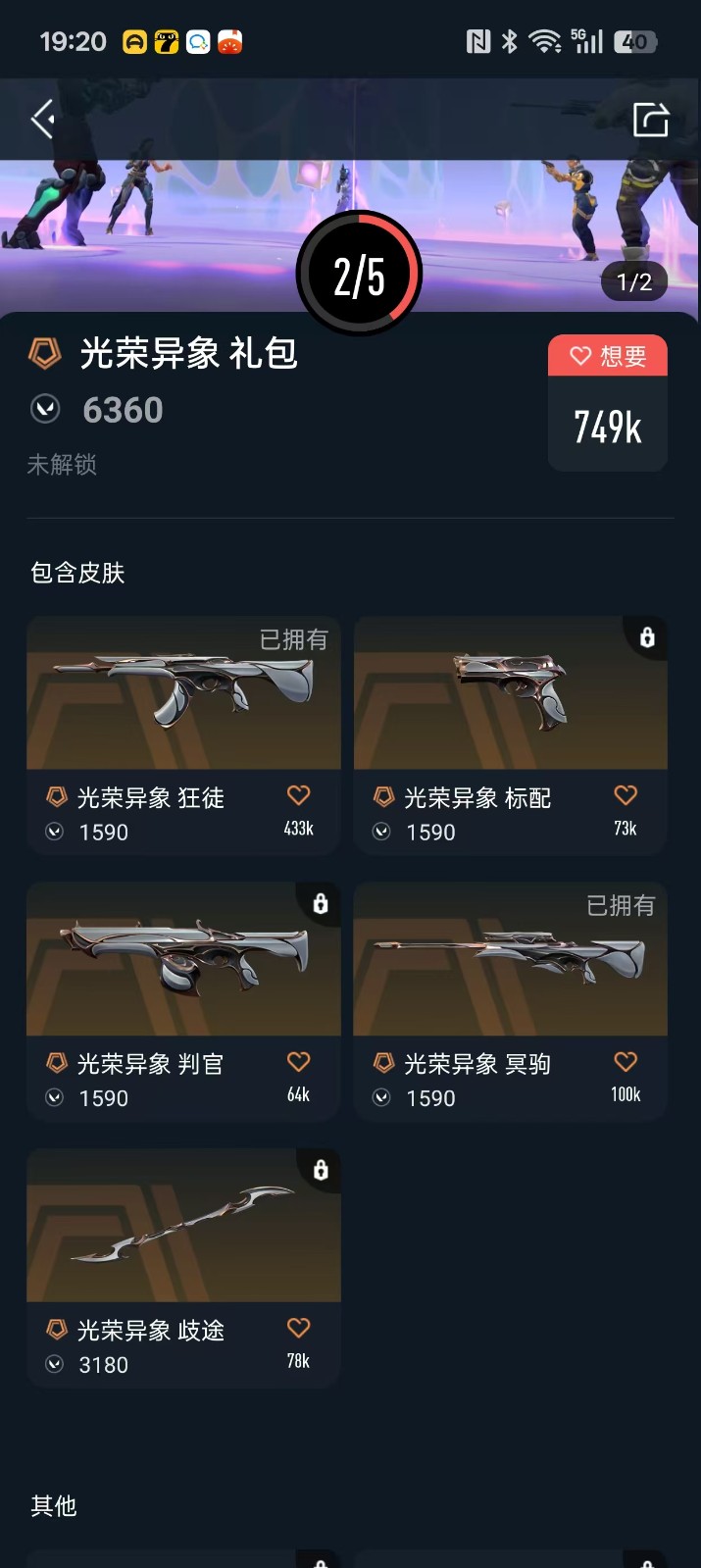
Task: Tap the 想要 want button
Action: 608,356
